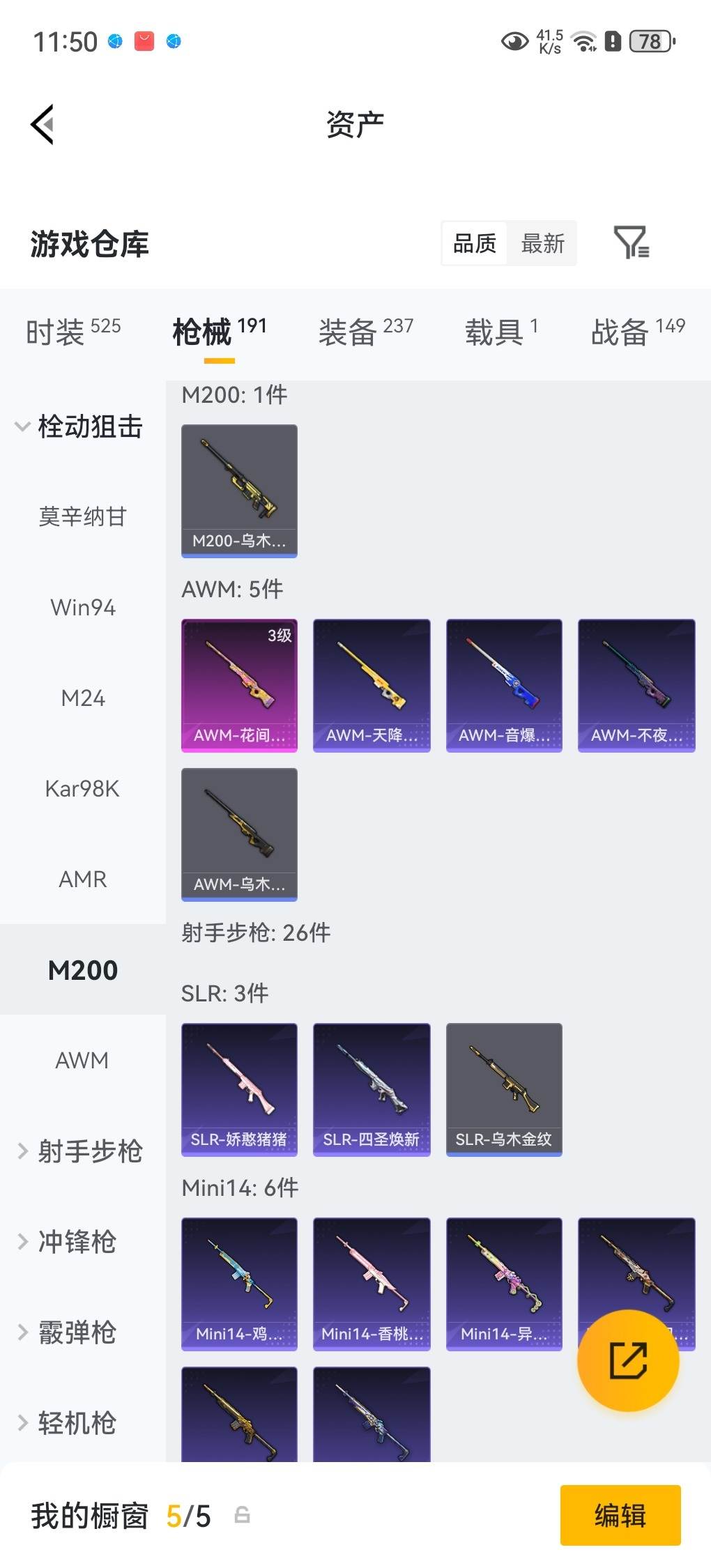Tap the orange share floating button
The width and height of the screenshot is (711, 1568).
pyautogui.click(x=628, y=1360)
